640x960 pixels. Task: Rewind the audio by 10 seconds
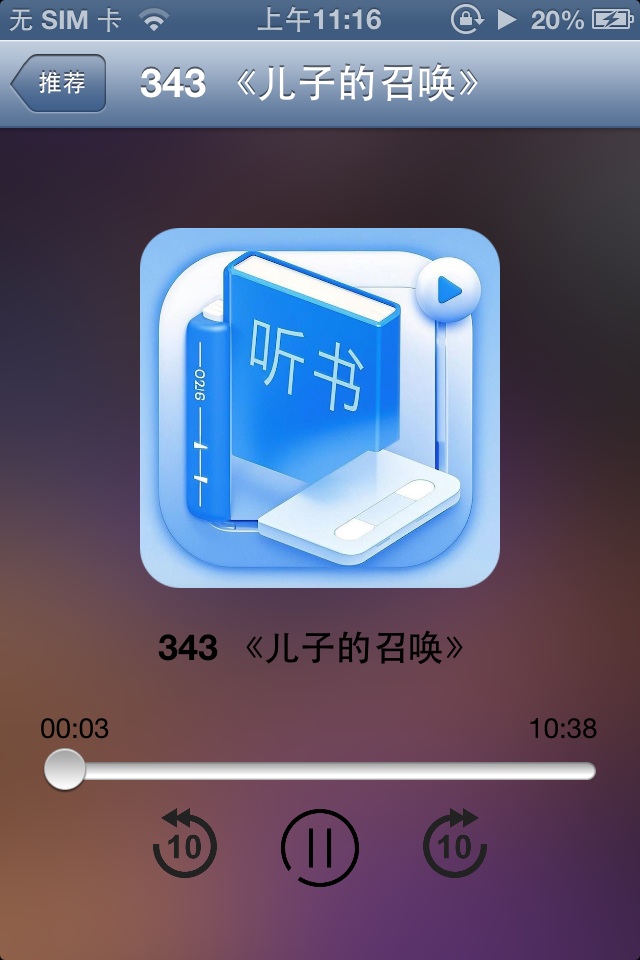(x=185, y=843)
